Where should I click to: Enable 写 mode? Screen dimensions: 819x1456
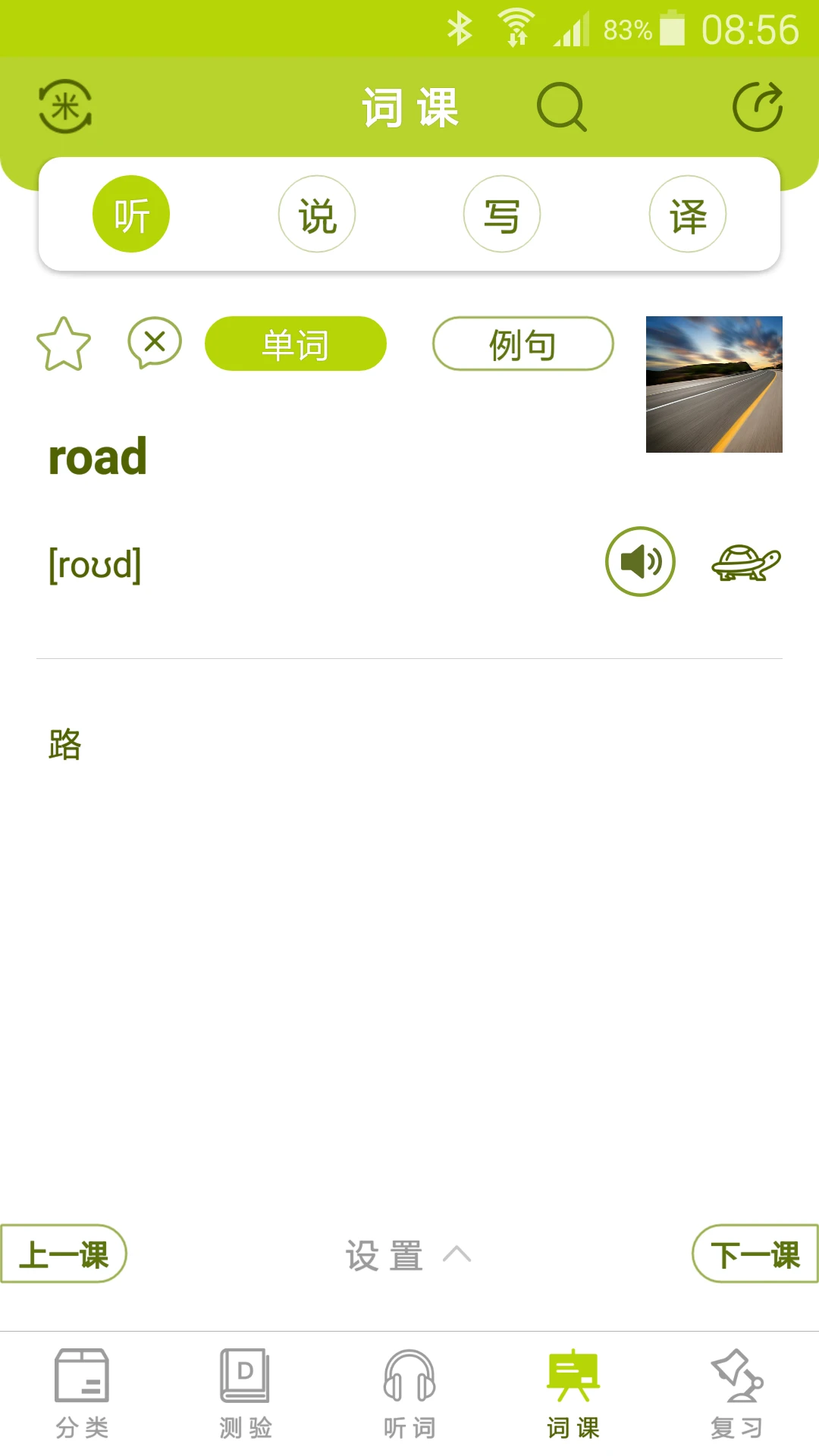pyautogui.click(x=501, y=213)
